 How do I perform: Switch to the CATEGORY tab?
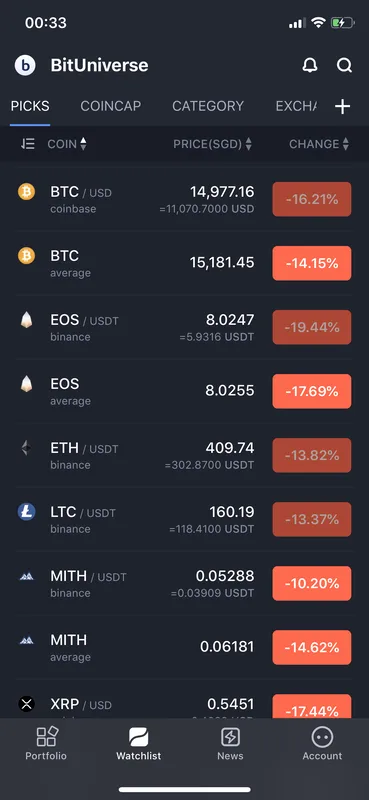pyautogui.click(x=208, y=106)
